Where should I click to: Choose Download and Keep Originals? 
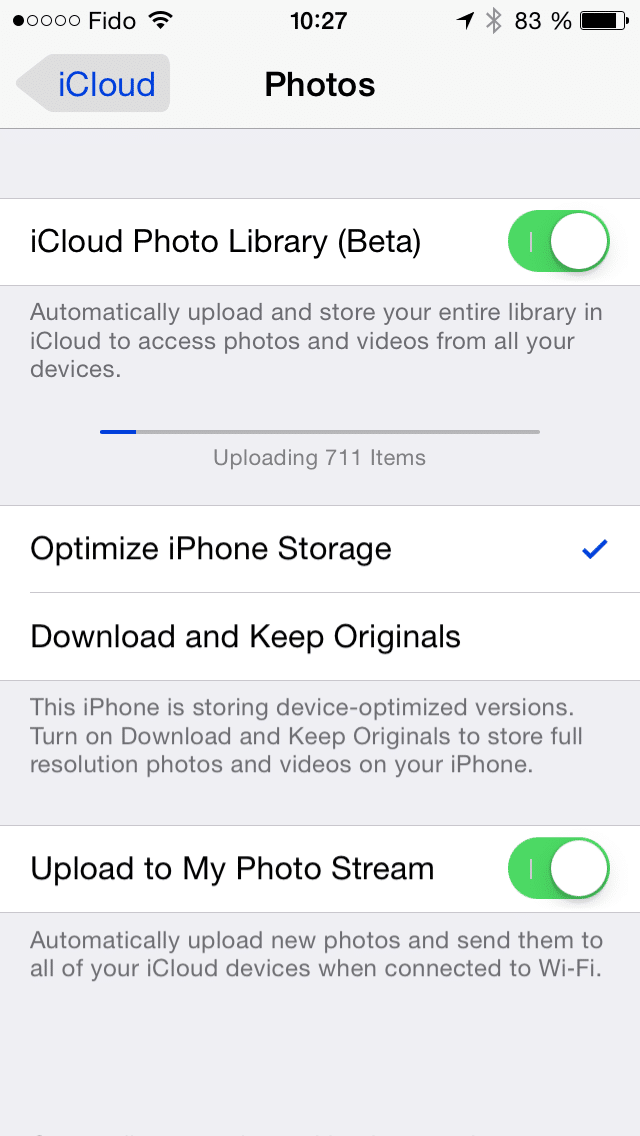tap(320, 637)
